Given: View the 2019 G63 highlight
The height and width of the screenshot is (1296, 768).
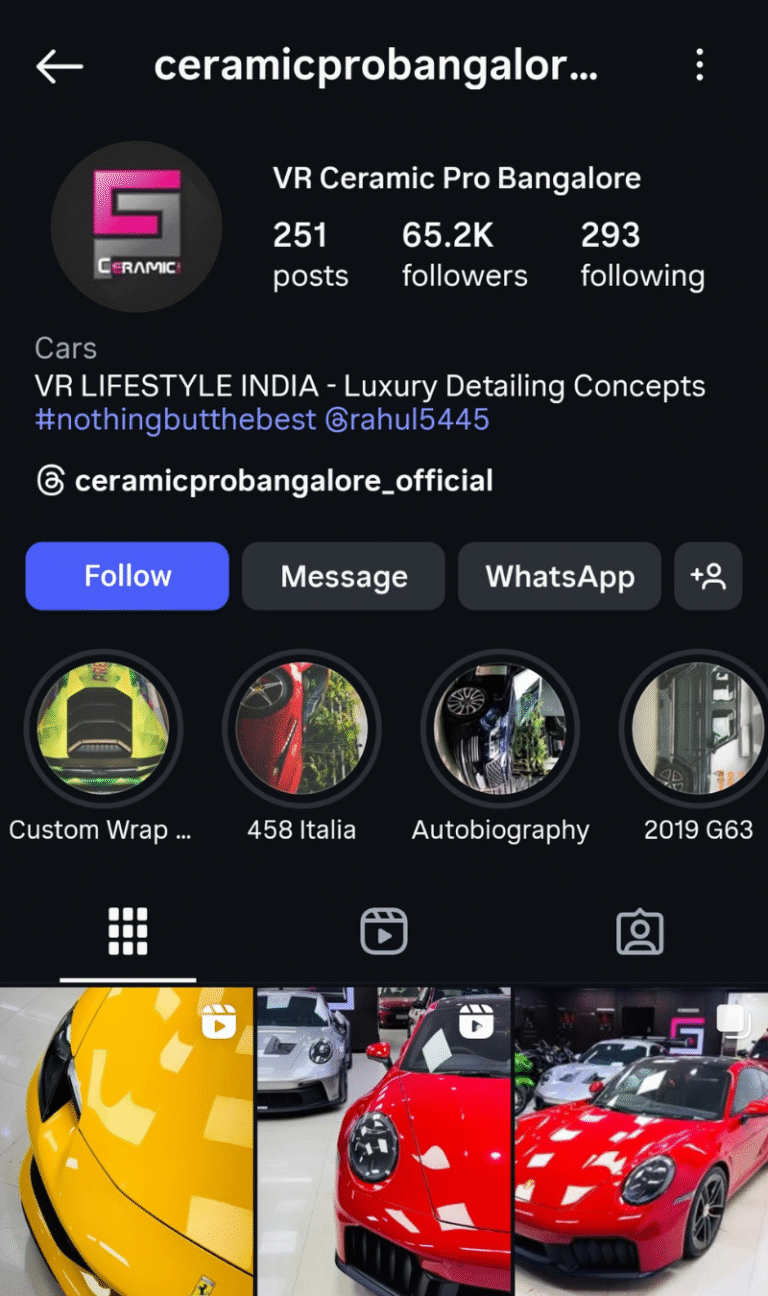Looking at the screenshot, I should point(698,728).
